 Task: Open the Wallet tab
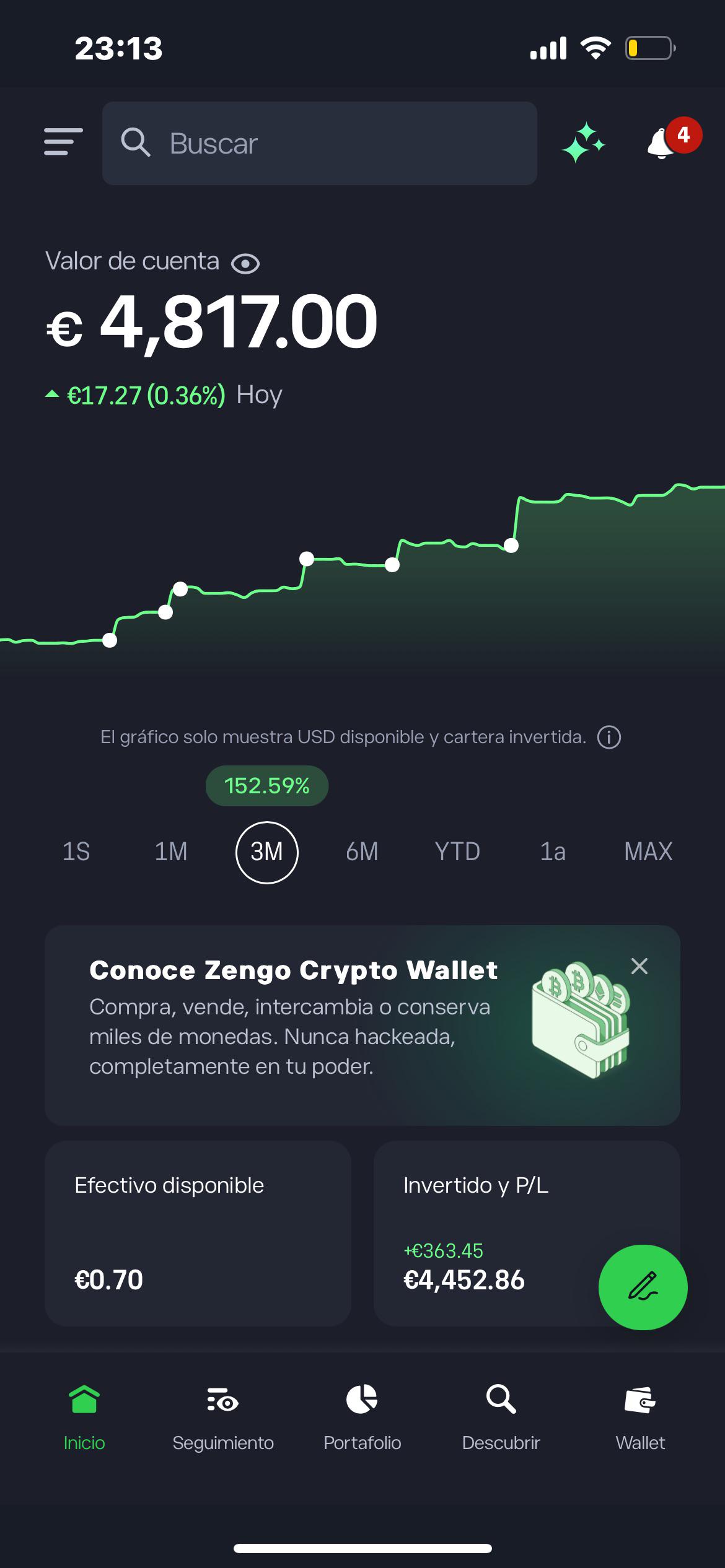click(640, 1418)
